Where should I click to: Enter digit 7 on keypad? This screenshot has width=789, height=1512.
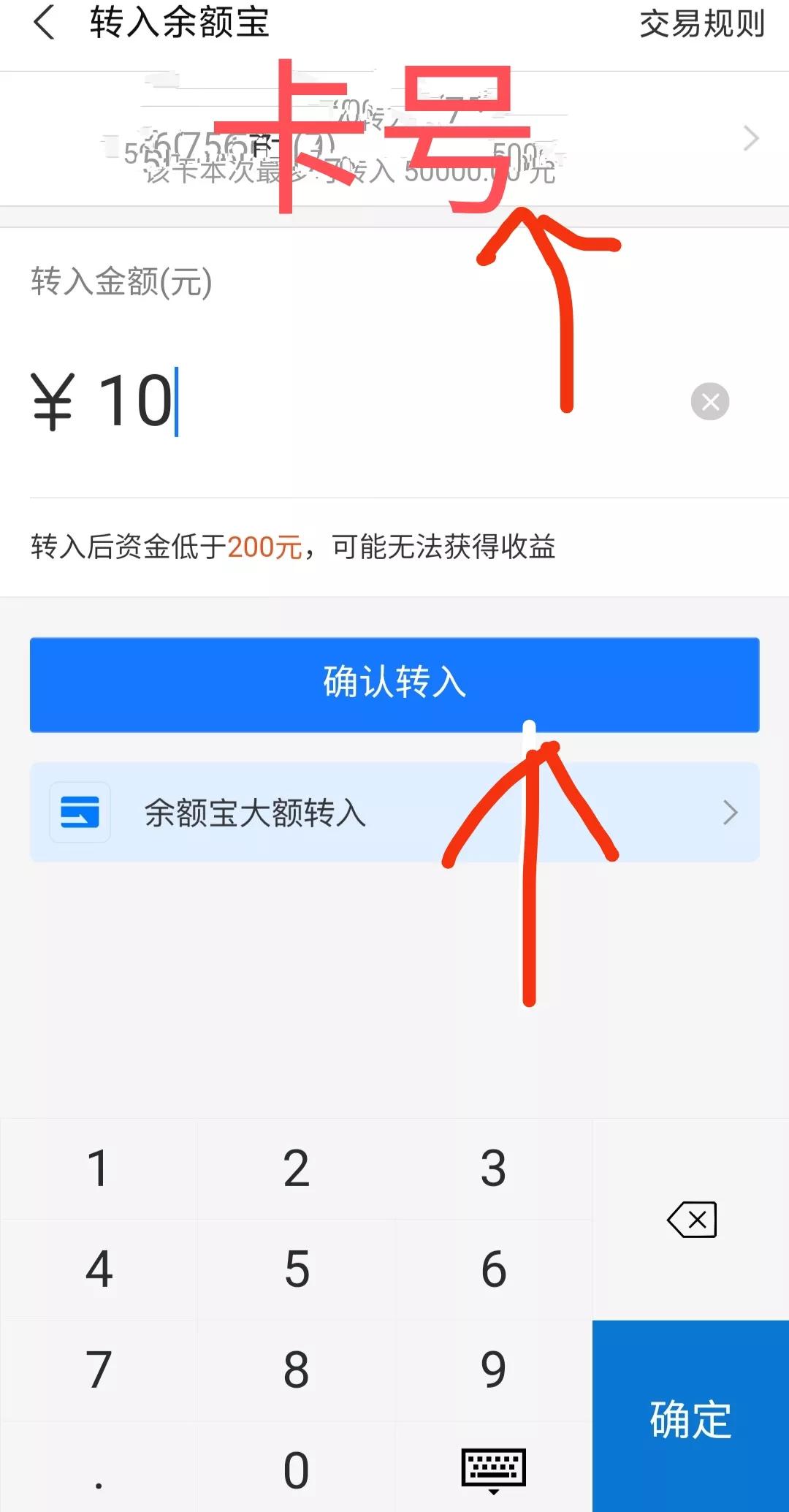(99, 1369)
